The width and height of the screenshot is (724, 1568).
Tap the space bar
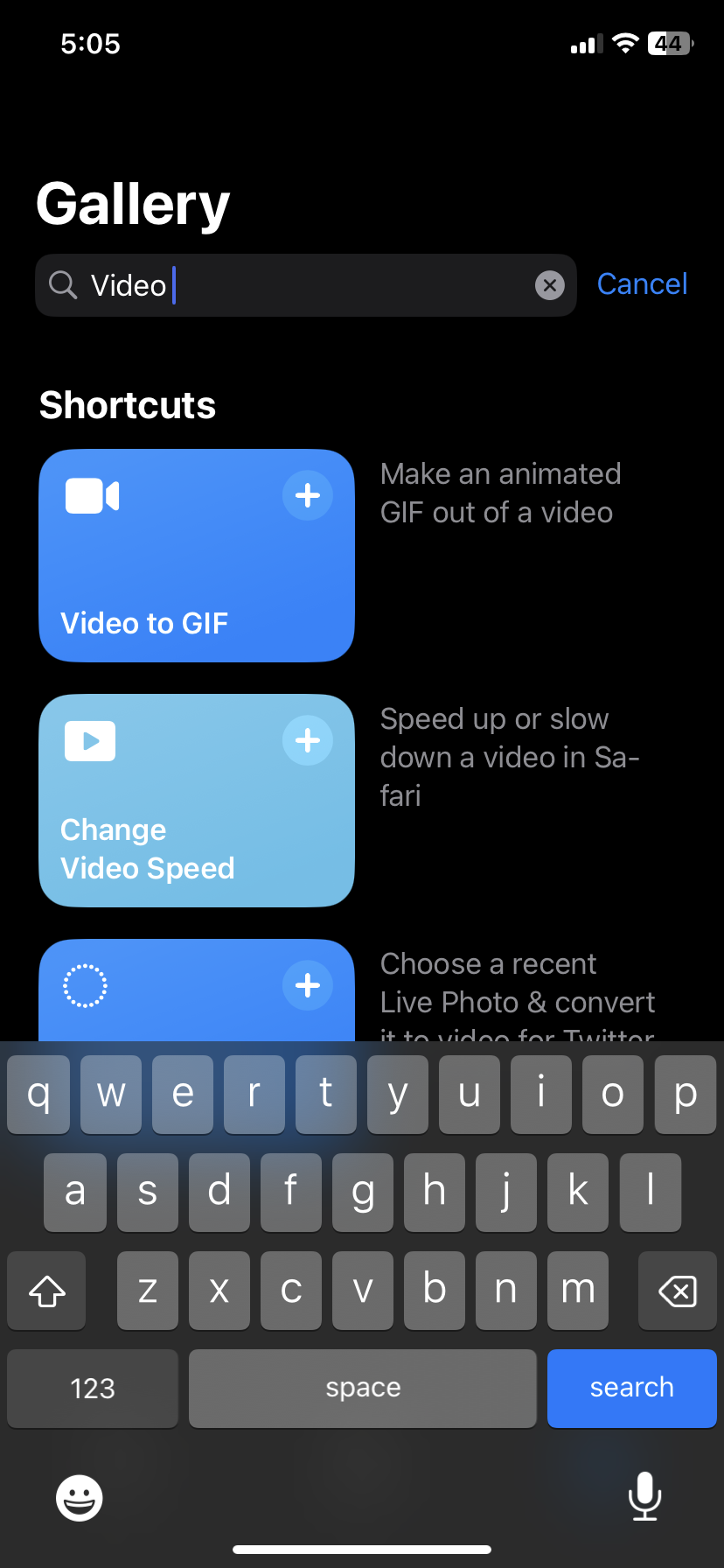(x=363, y=1388)
